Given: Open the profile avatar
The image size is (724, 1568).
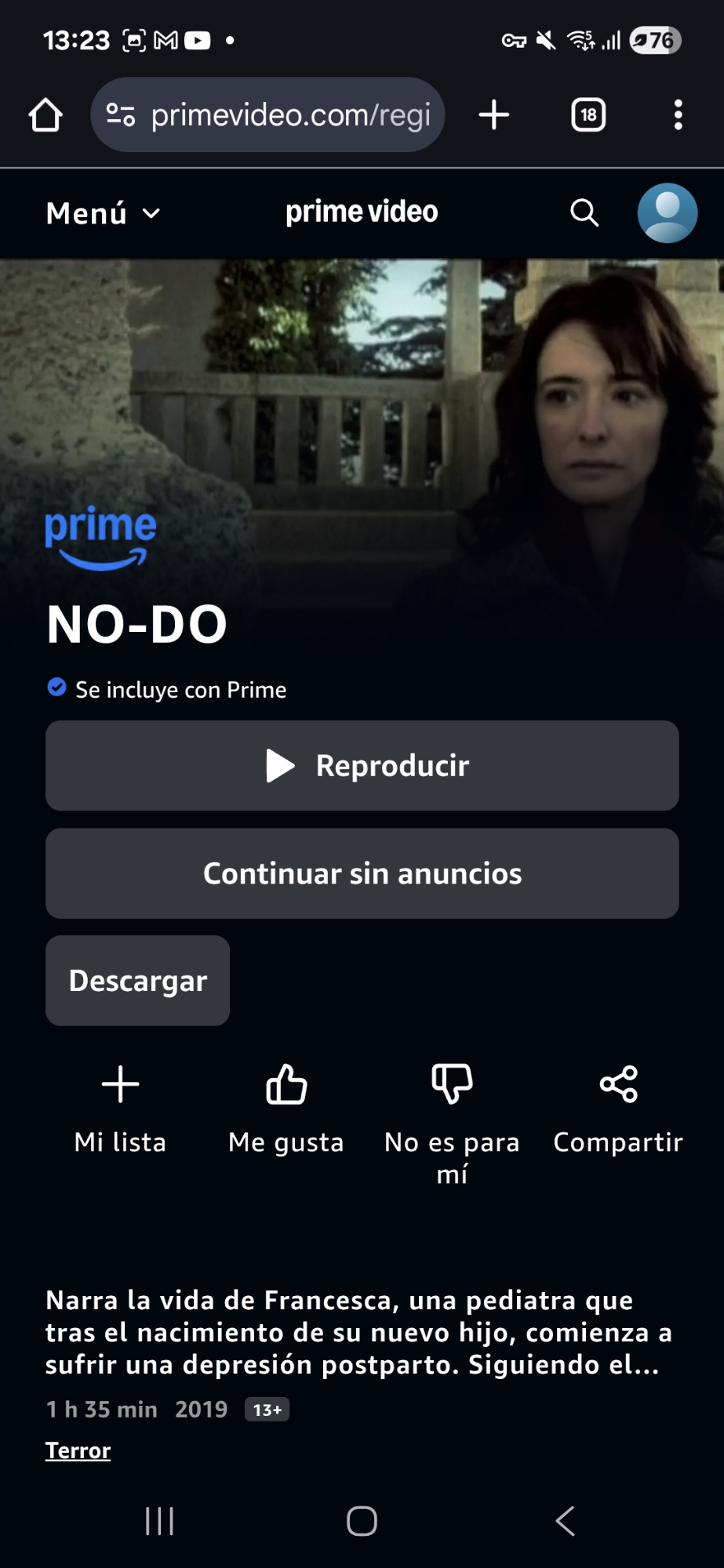Looking at the screenshot, I should click(x=667, y=212).
